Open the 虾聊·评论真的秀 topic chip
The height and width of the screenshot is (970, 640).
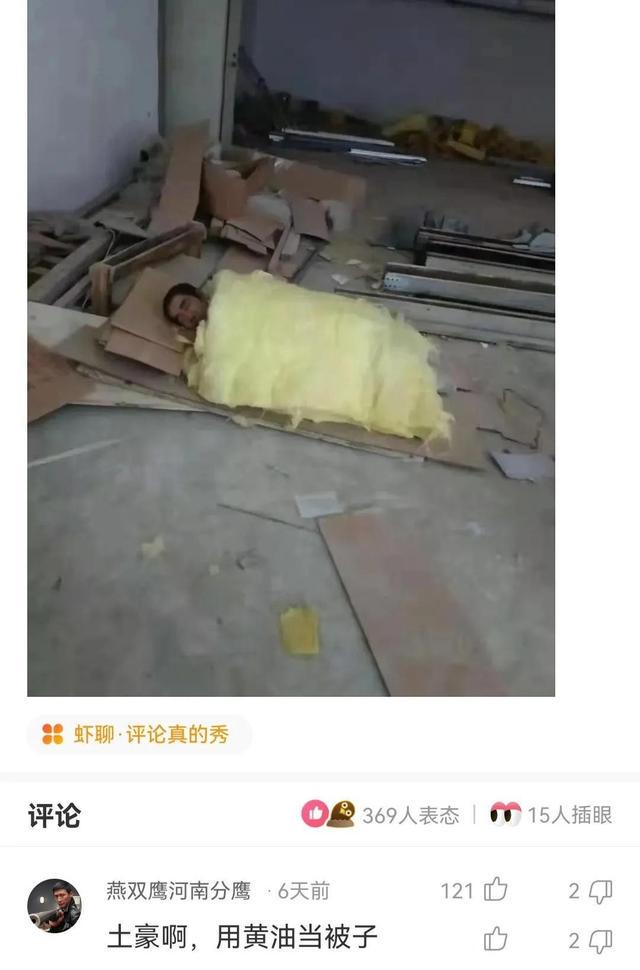coord(138,735)
